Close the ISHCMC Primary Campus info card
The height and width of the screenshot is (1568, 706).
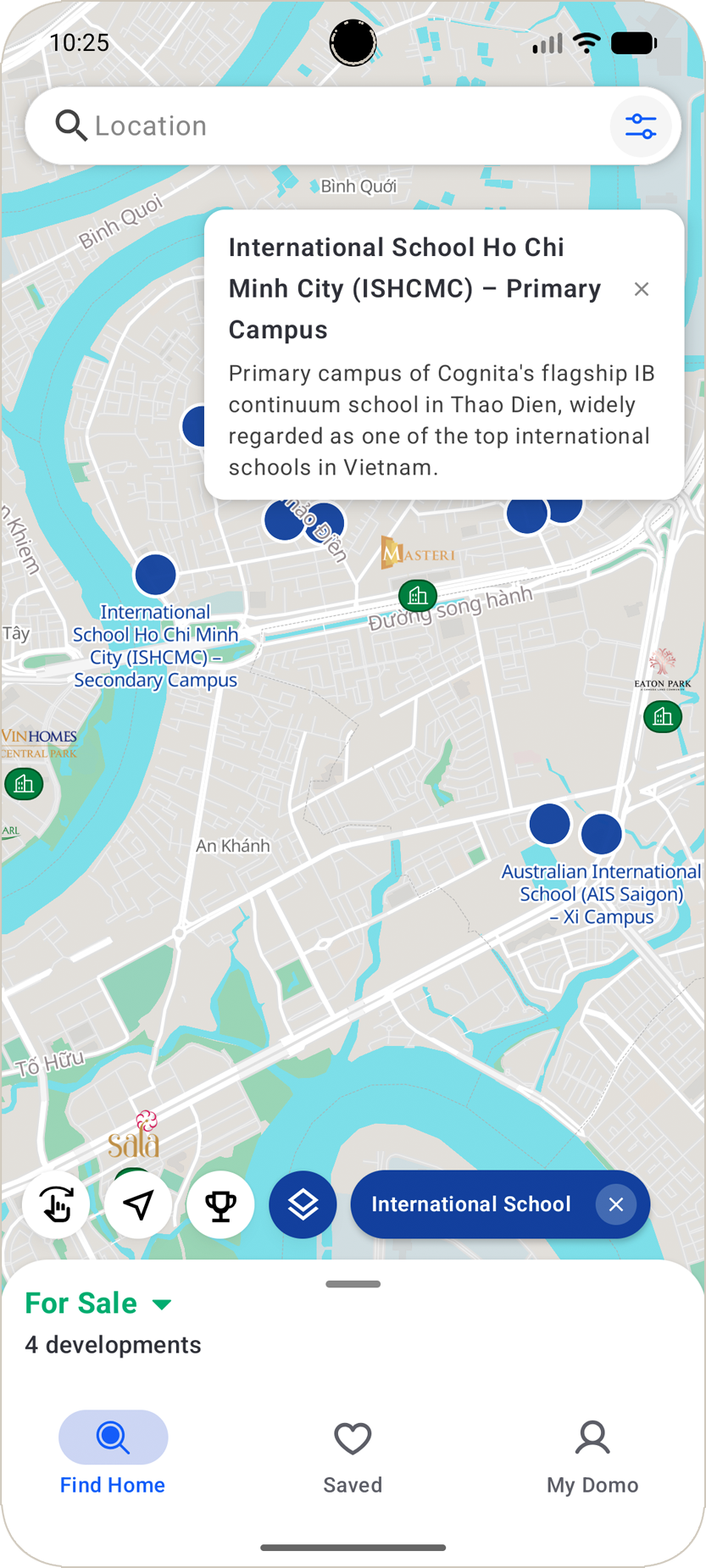click(642, 289)
